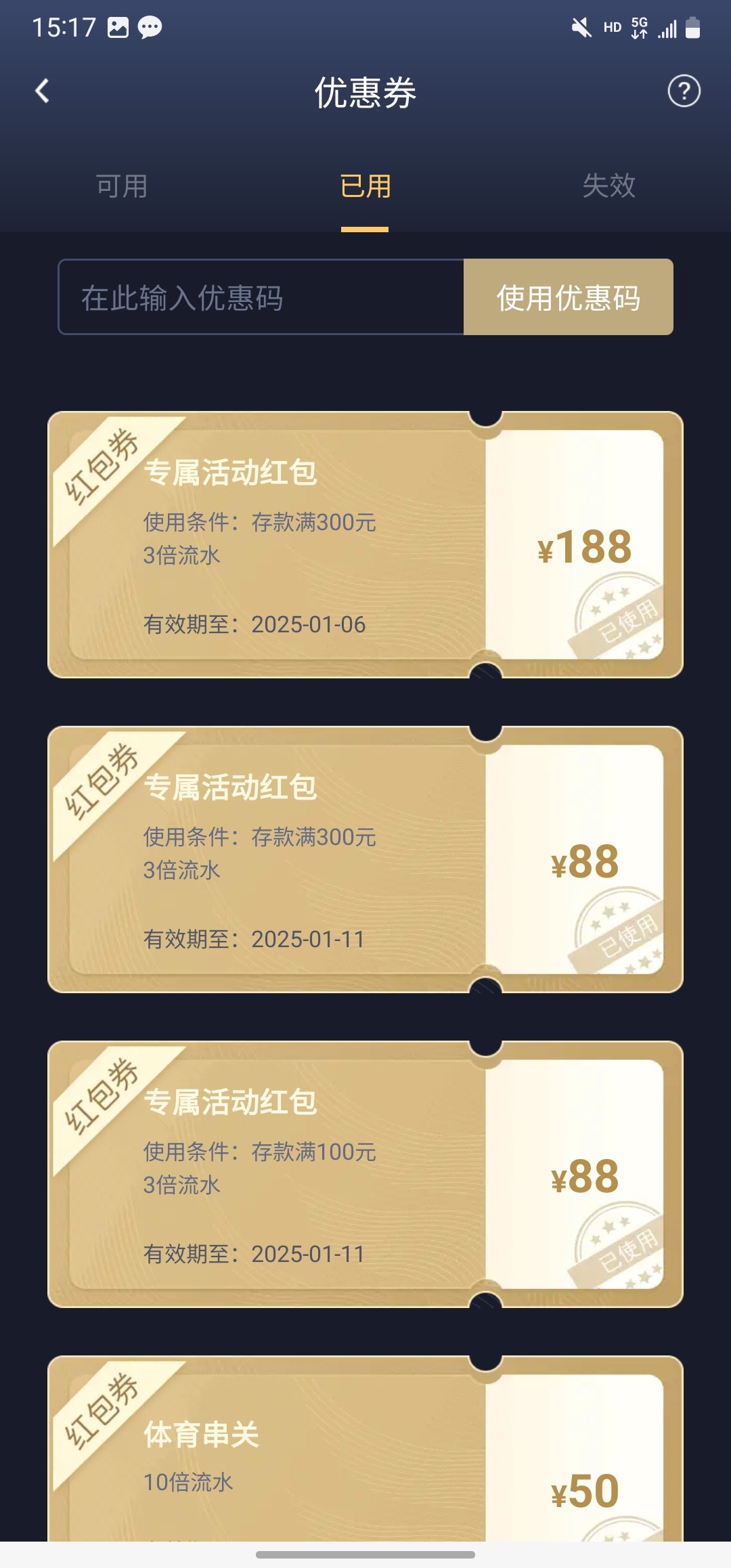731x1568 pixels.
Task: Open the ¥188 专属活动红包 coupon
Action: pos(365,544)
